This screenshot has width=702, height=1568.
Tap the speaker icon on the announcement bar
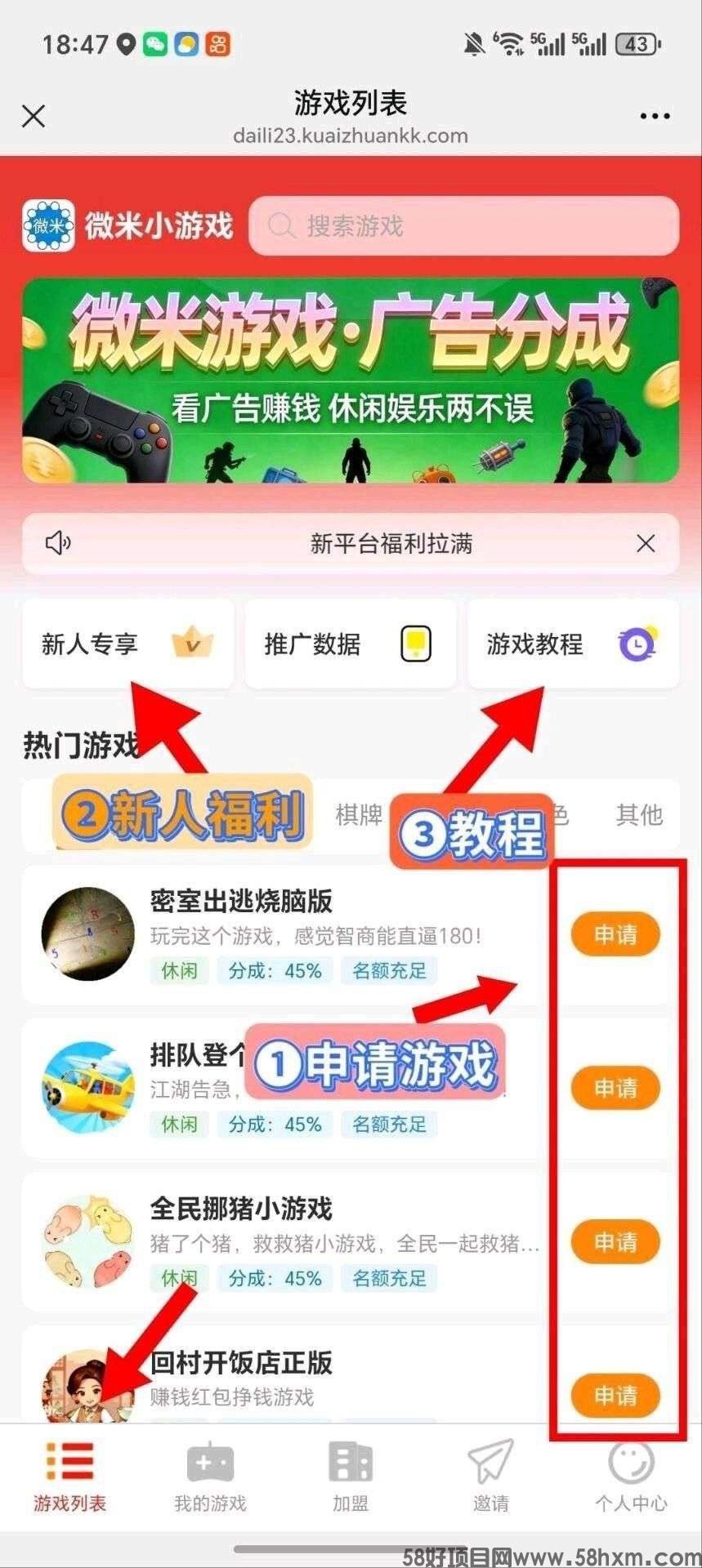pos(57,542)
